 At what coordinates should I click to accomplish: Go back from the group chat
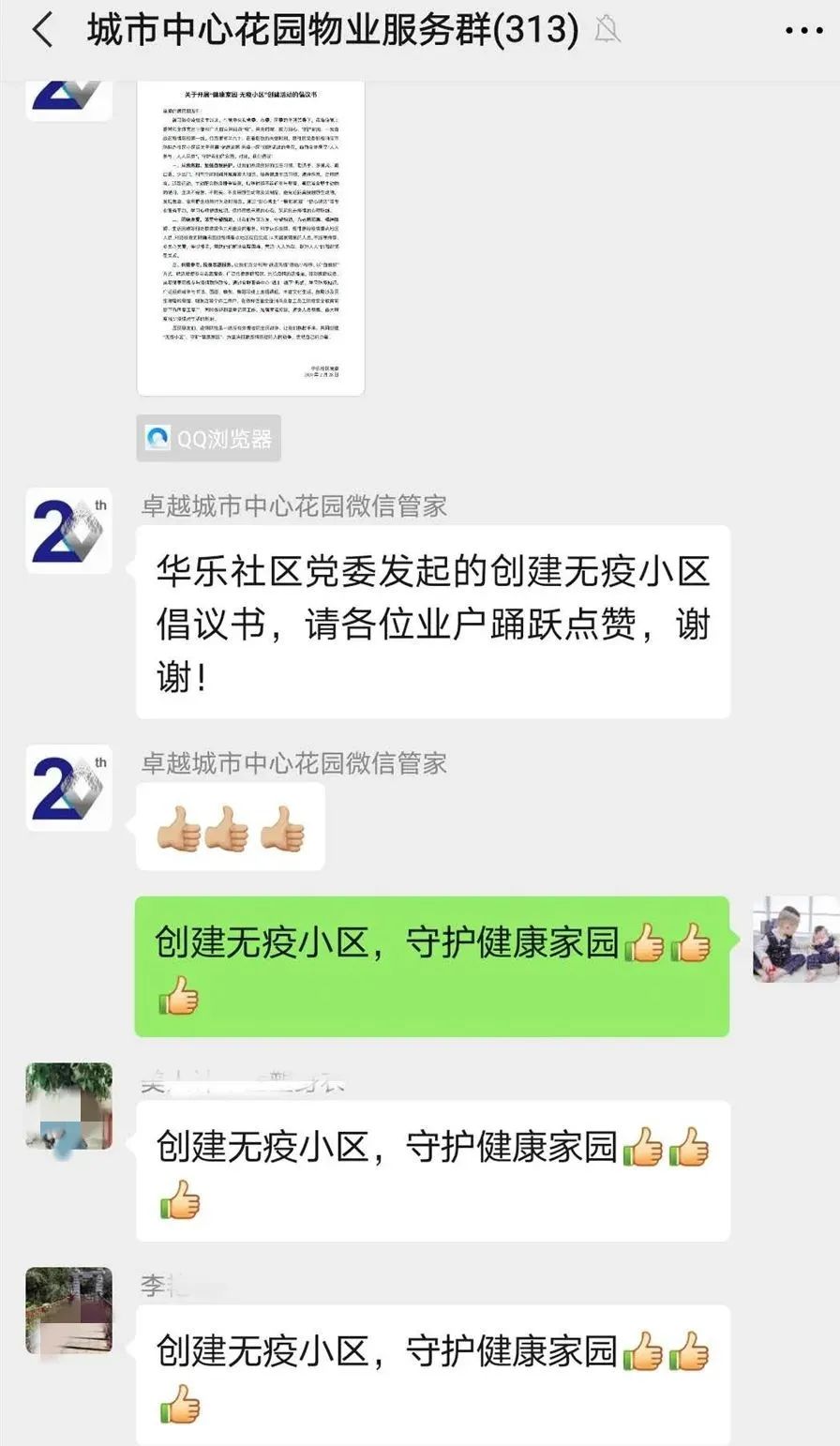(x=41, y=31)
